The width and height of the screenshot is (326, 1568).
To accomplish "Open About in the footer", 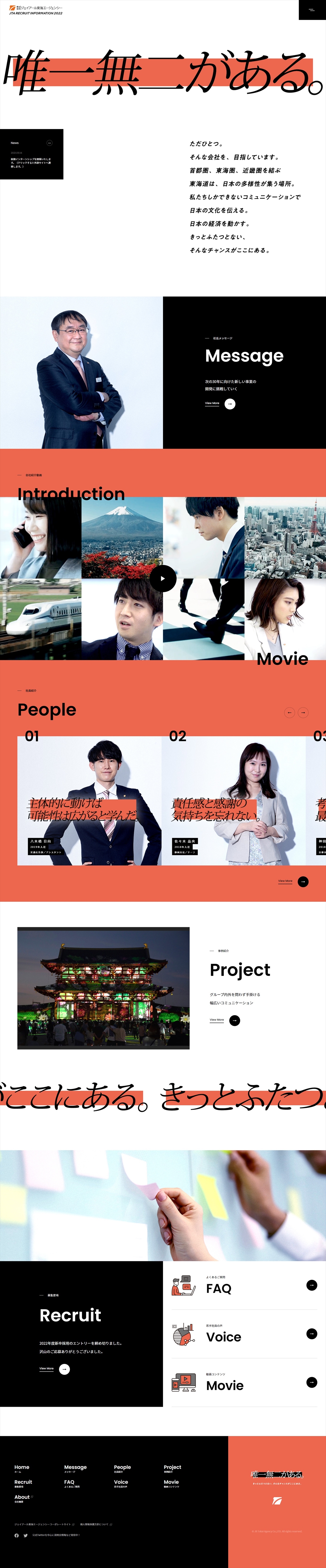I will click(x=22, y=1497).
